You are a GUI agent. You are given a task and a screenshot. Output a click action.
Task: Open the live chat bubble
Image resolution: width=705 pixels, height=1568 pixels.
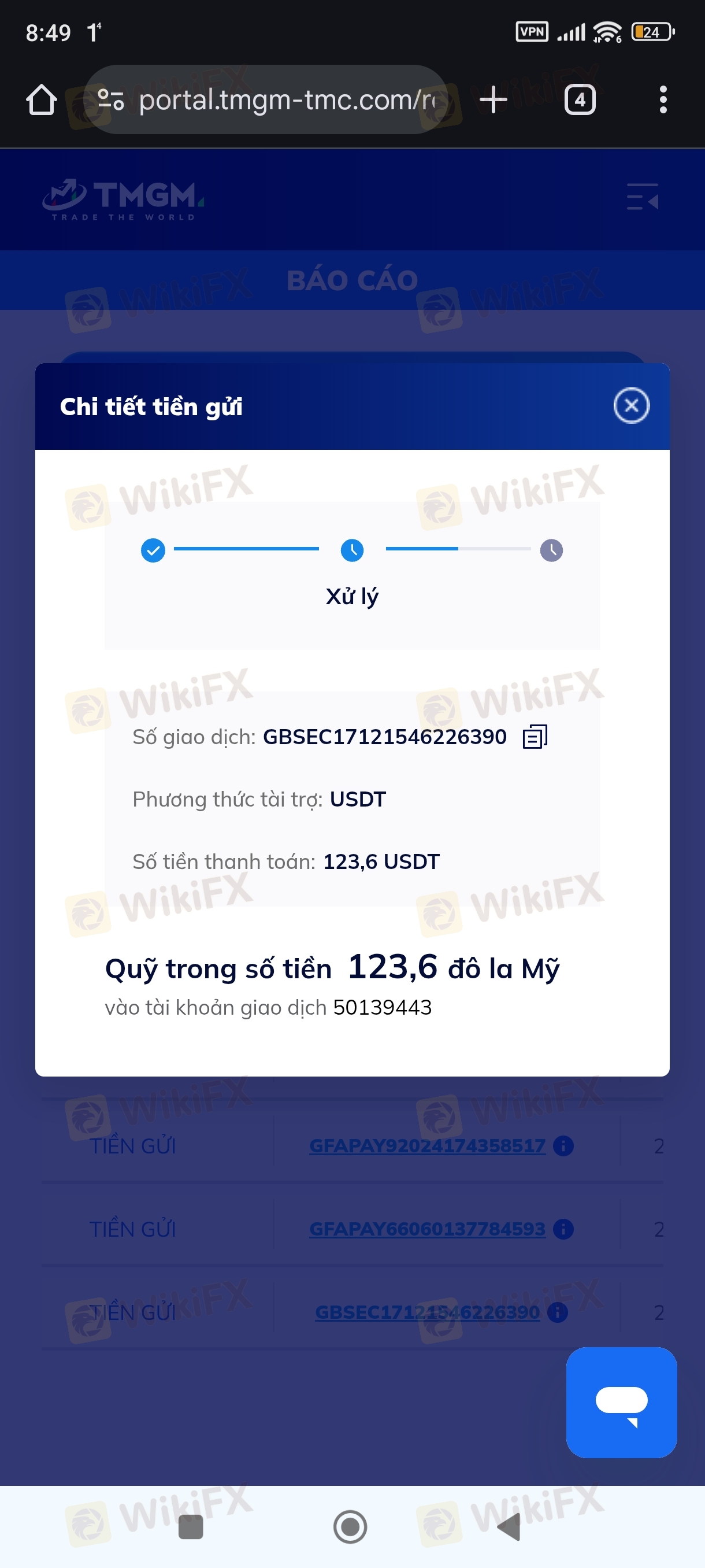[x=621, y=1403]
